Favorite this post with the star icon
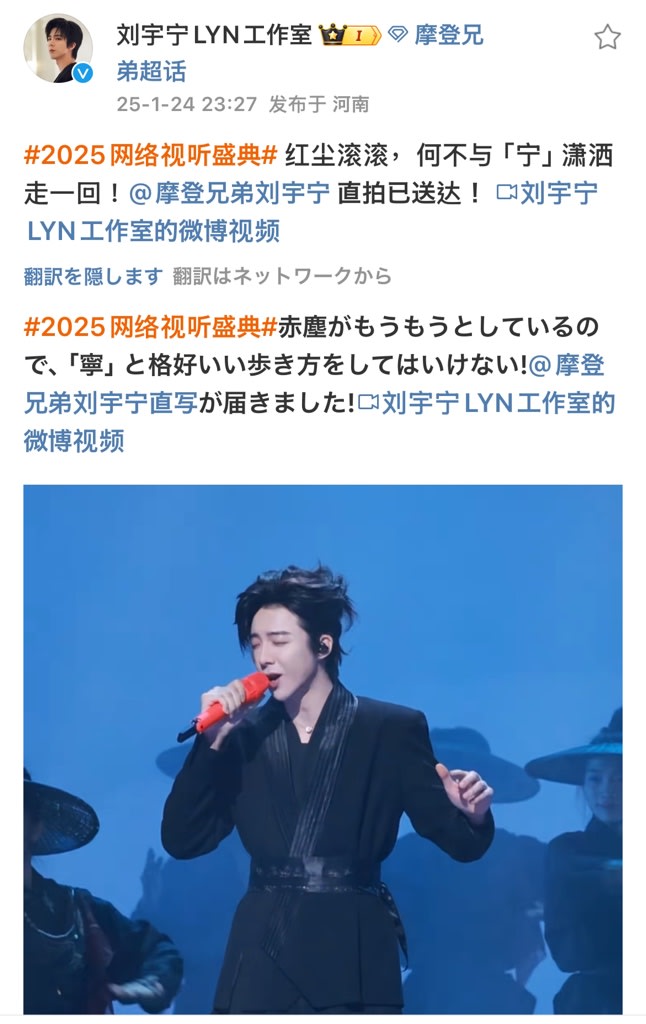The width and height of the screenshot is (646, 1024). (x=607, y=38)
